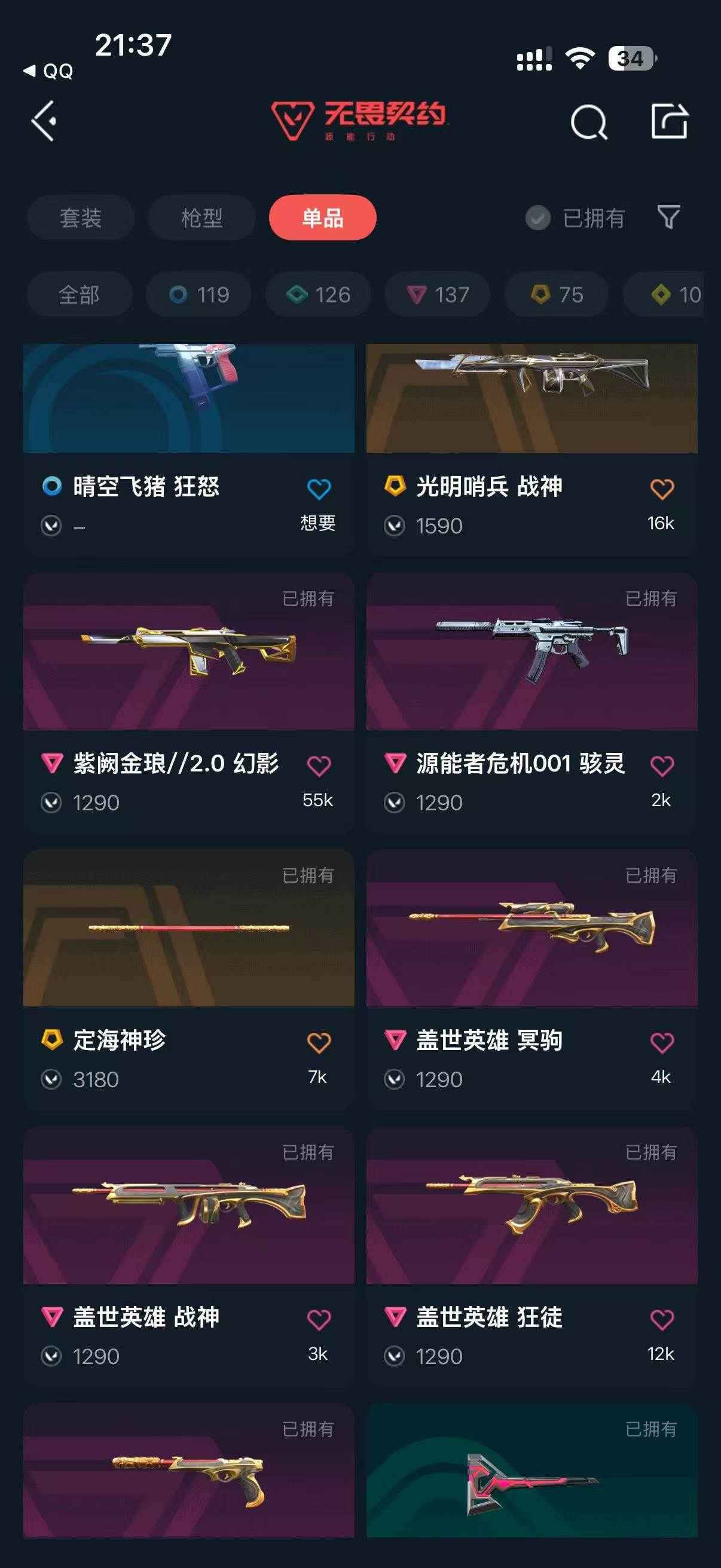Viewport: 721px width, 1568px height.
Task: Select the pink rarity filter showing 137
Action: (437, 294)
